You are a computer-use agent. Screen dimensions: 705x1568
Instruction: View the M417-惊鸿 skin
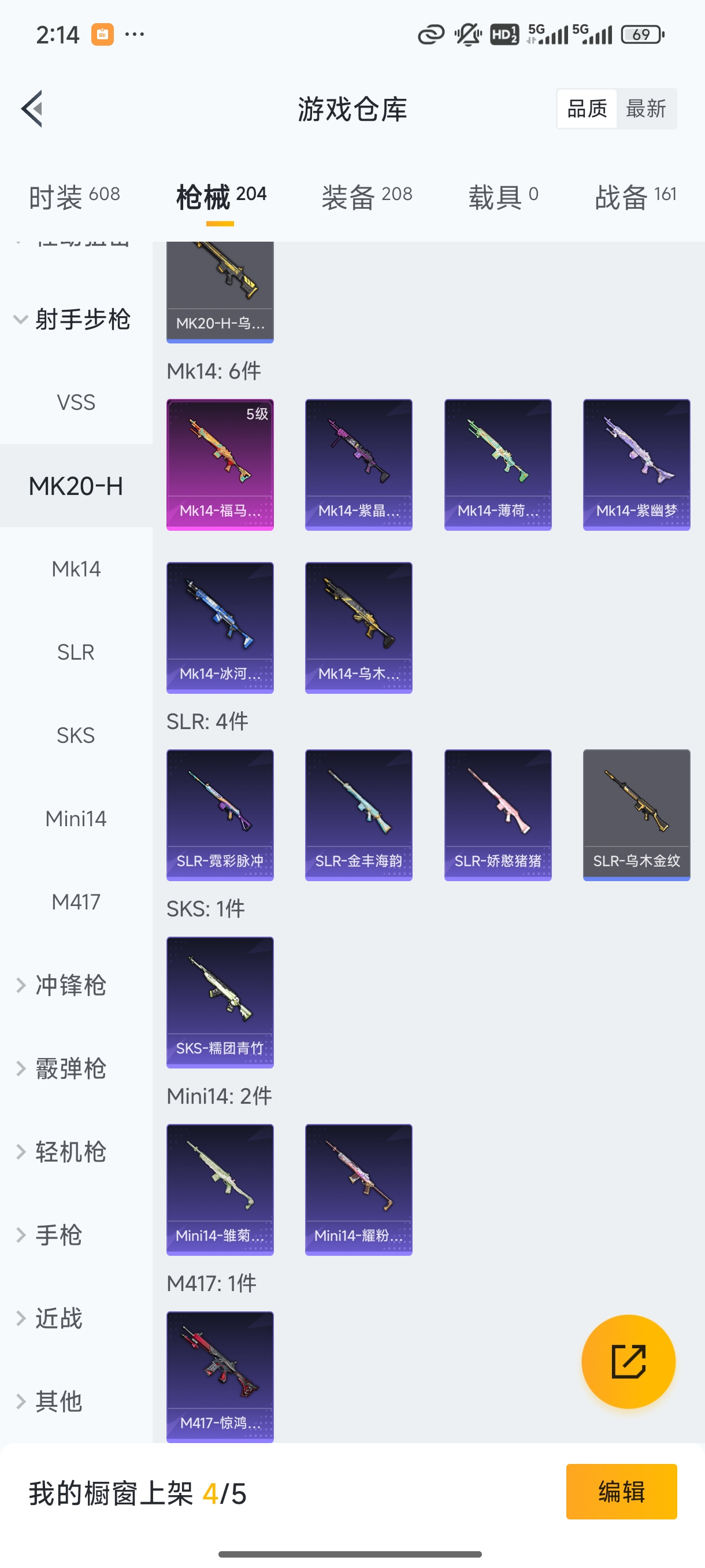pos(220,1376)
